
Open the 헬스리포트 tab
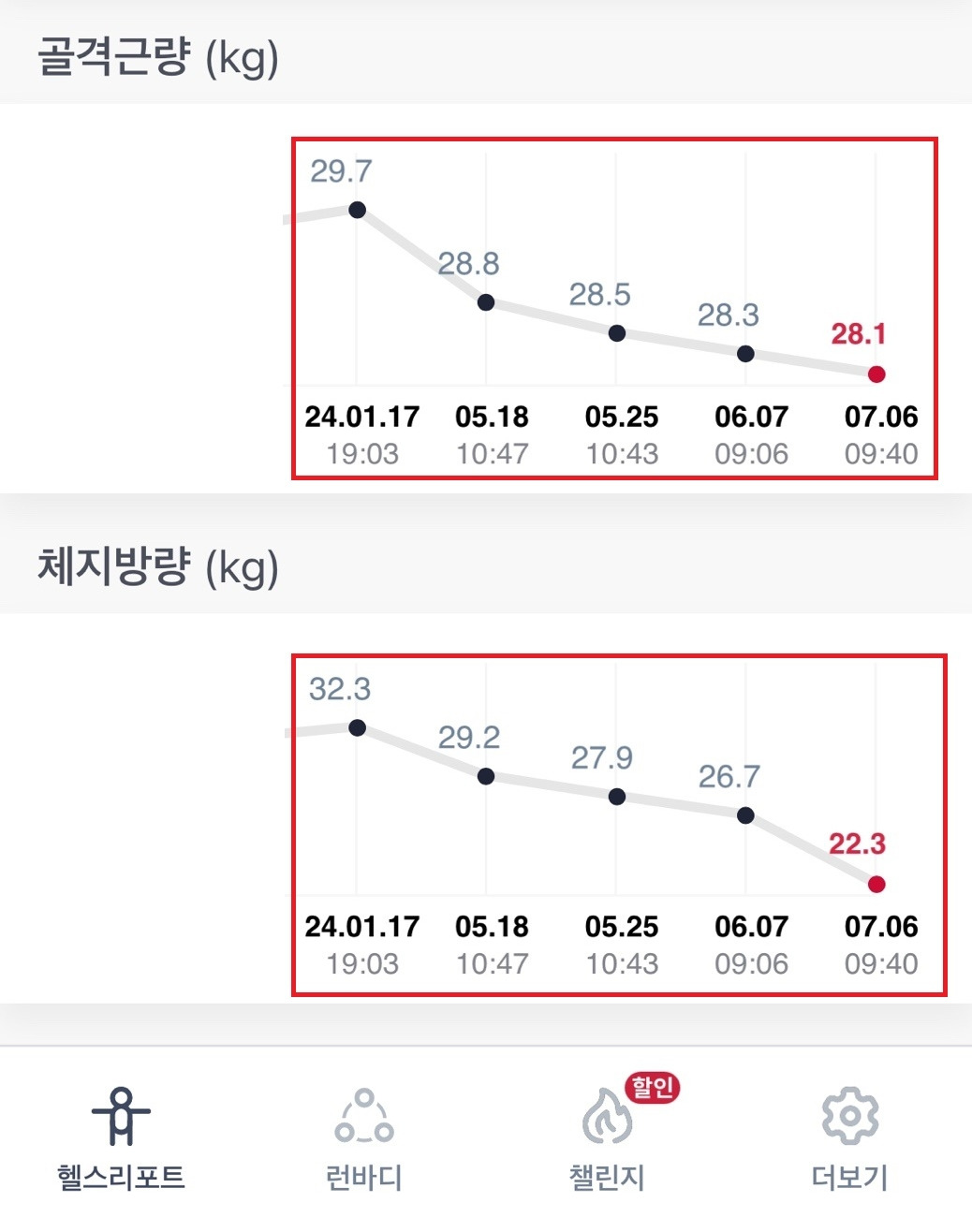[x=121, y=1137]
